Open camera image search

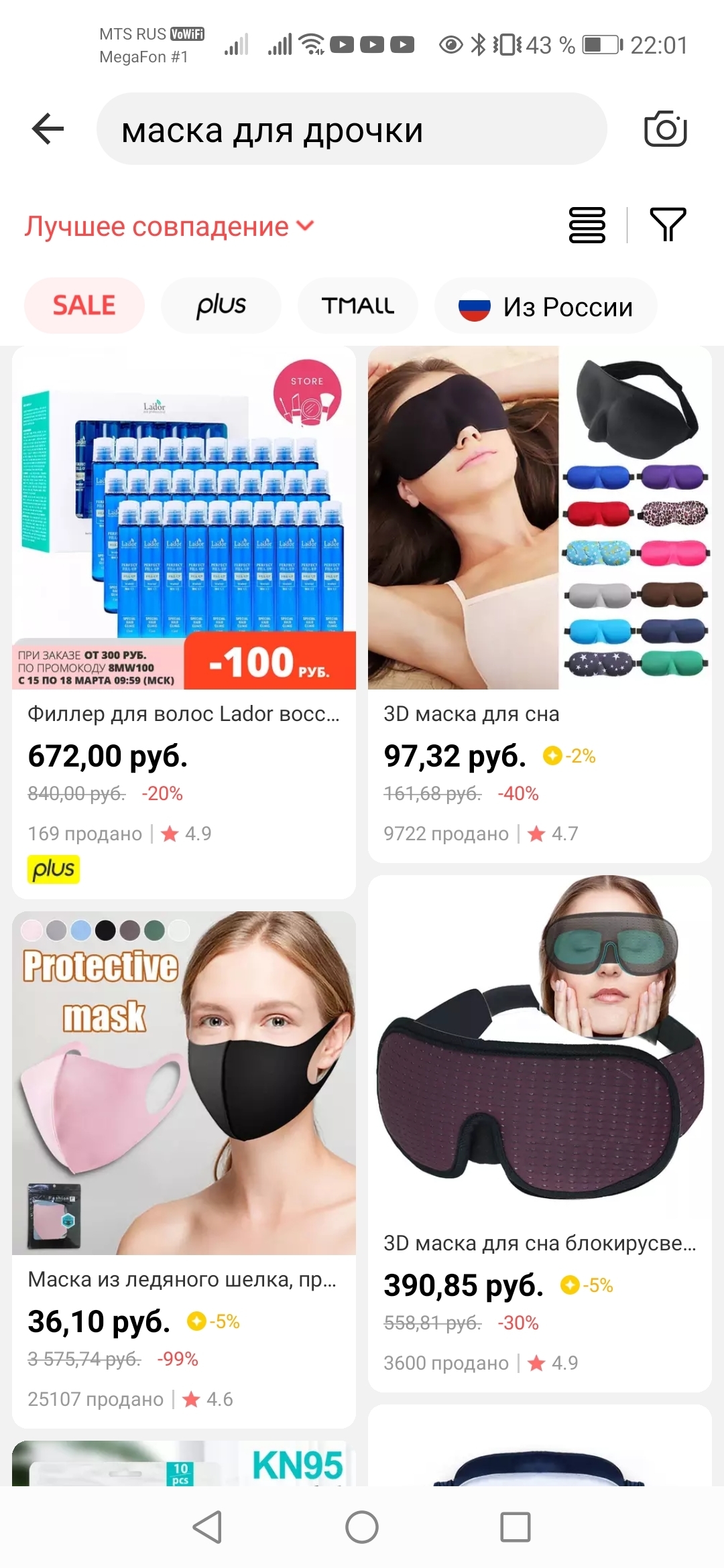coord(665,129)
